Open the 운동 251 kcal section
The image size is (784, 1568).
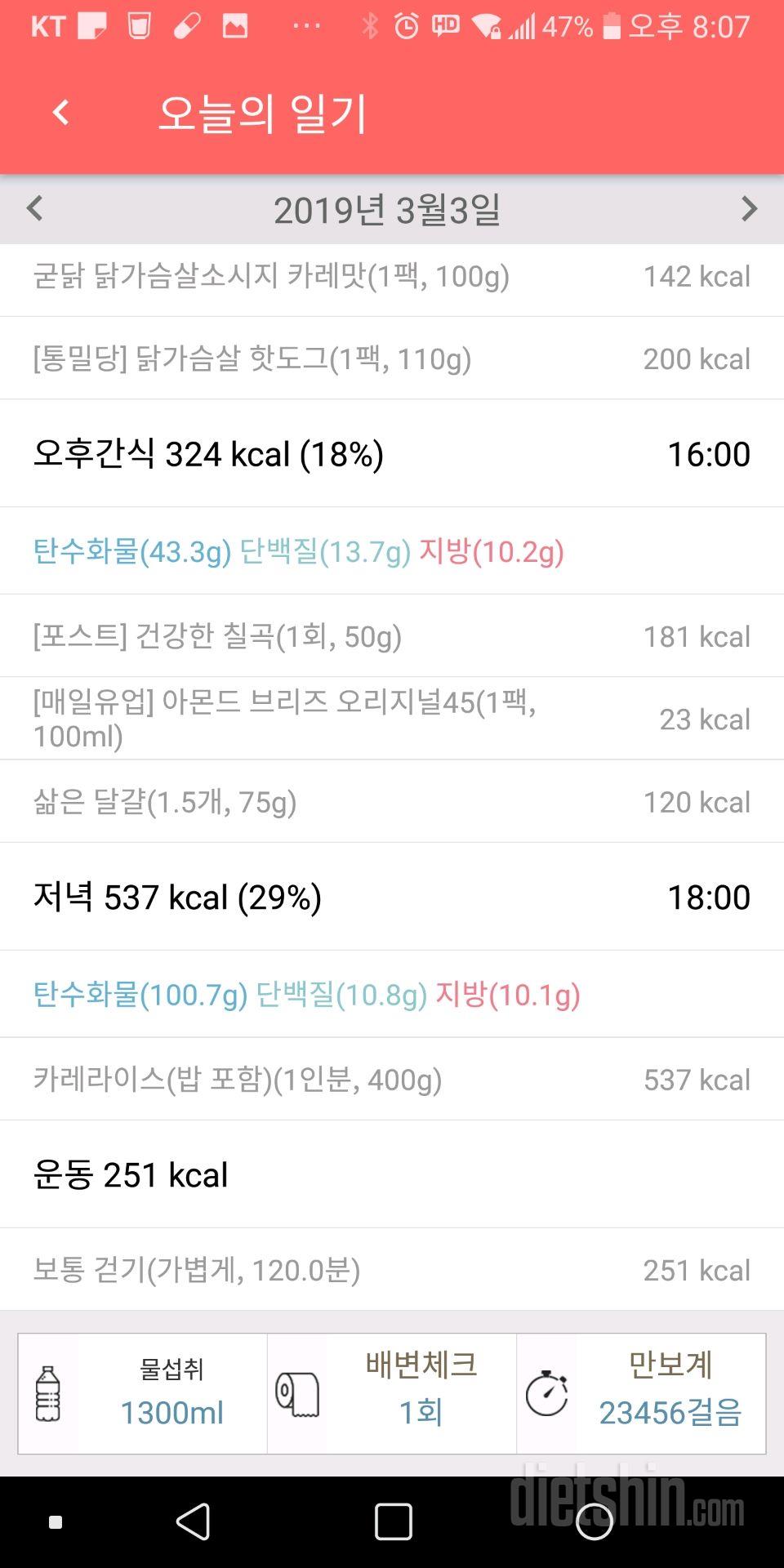[x=392, y=1174]
